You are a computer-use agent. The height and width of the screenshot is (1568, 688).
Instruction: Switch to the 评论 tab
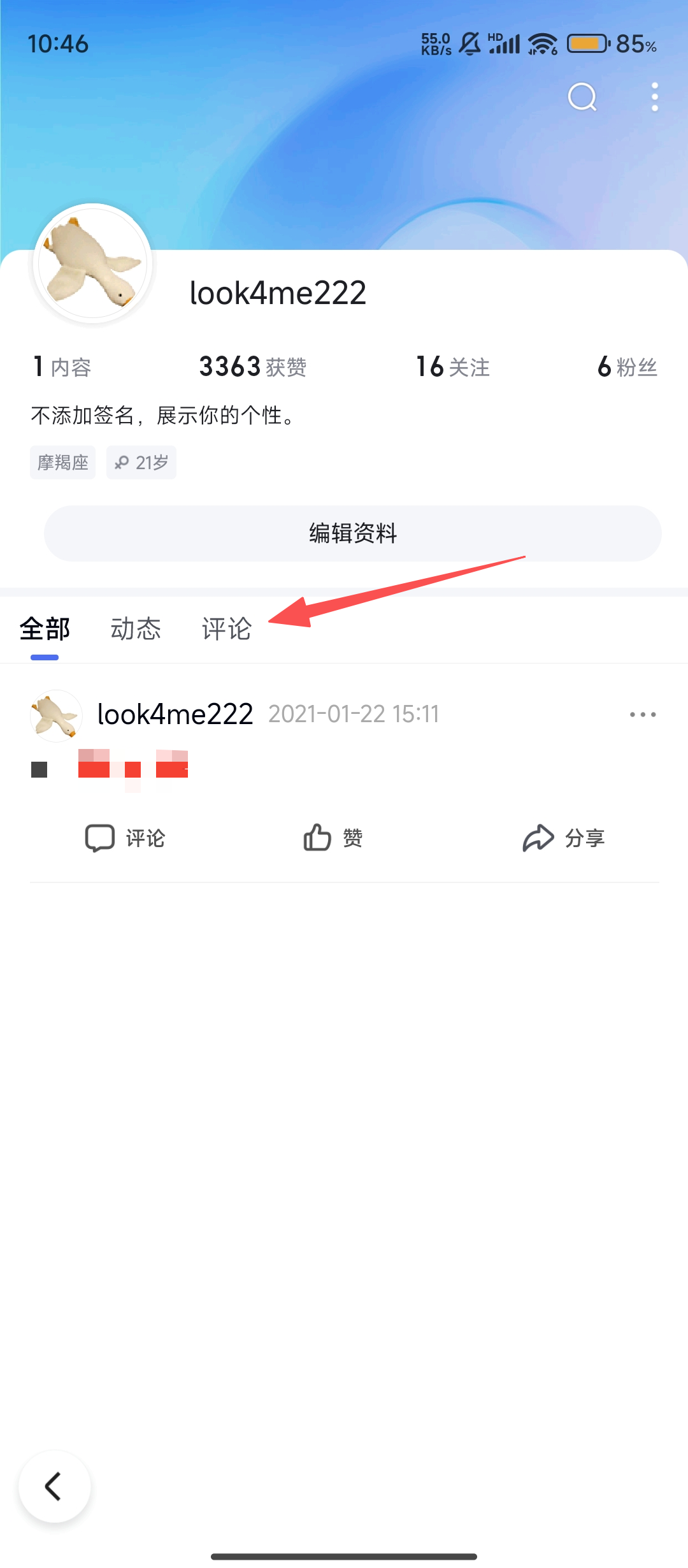(x=227, y=628)
